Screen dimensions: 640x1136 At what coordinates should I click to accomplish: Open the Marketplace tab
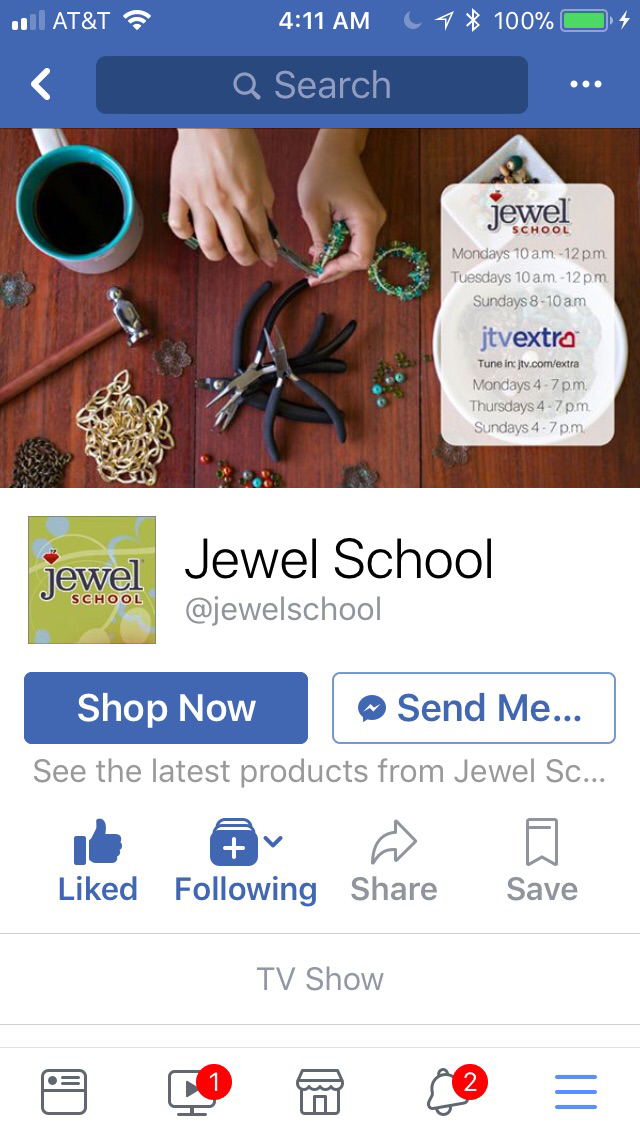(320, 1092)
